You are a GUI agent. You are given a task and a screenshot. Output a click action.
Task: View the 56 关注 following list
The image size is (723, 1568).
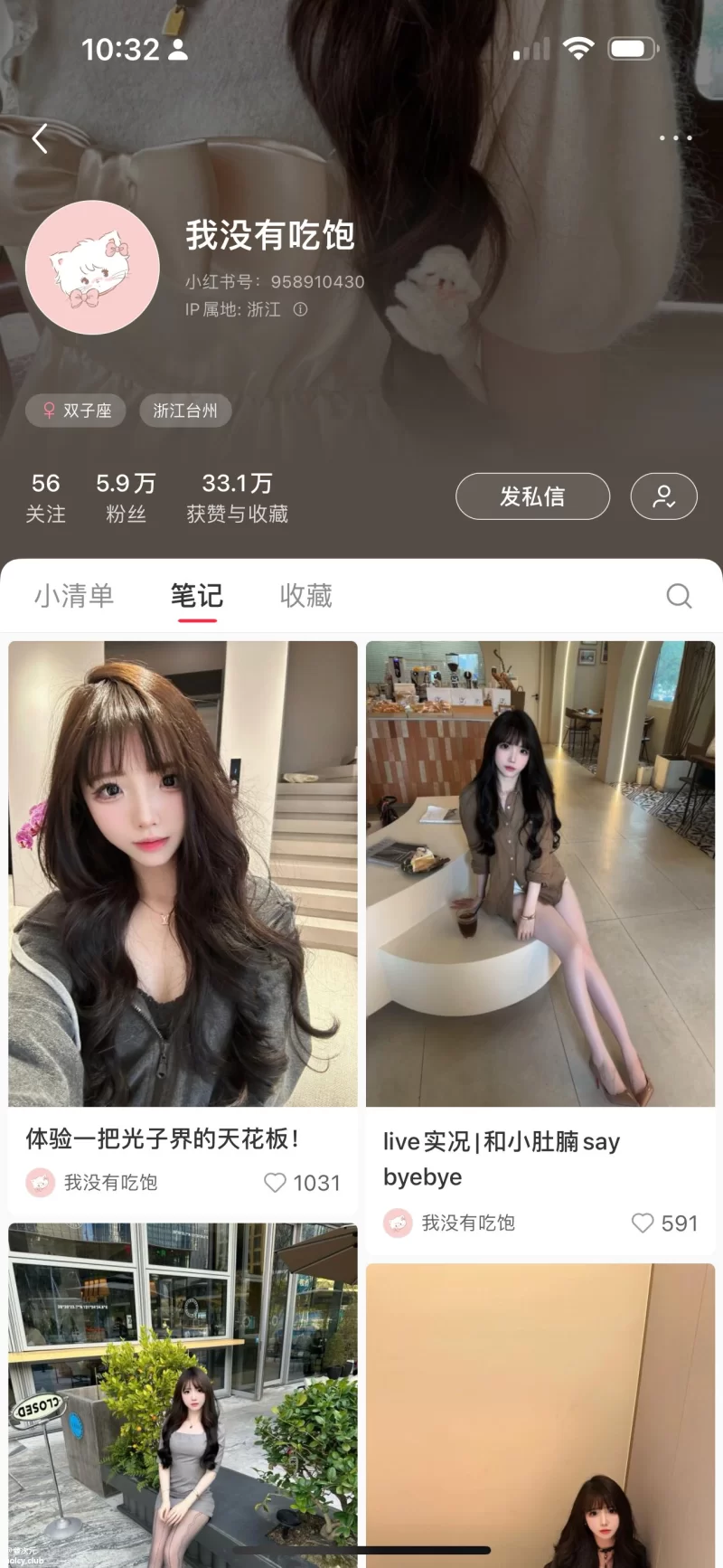pos(45,497)
